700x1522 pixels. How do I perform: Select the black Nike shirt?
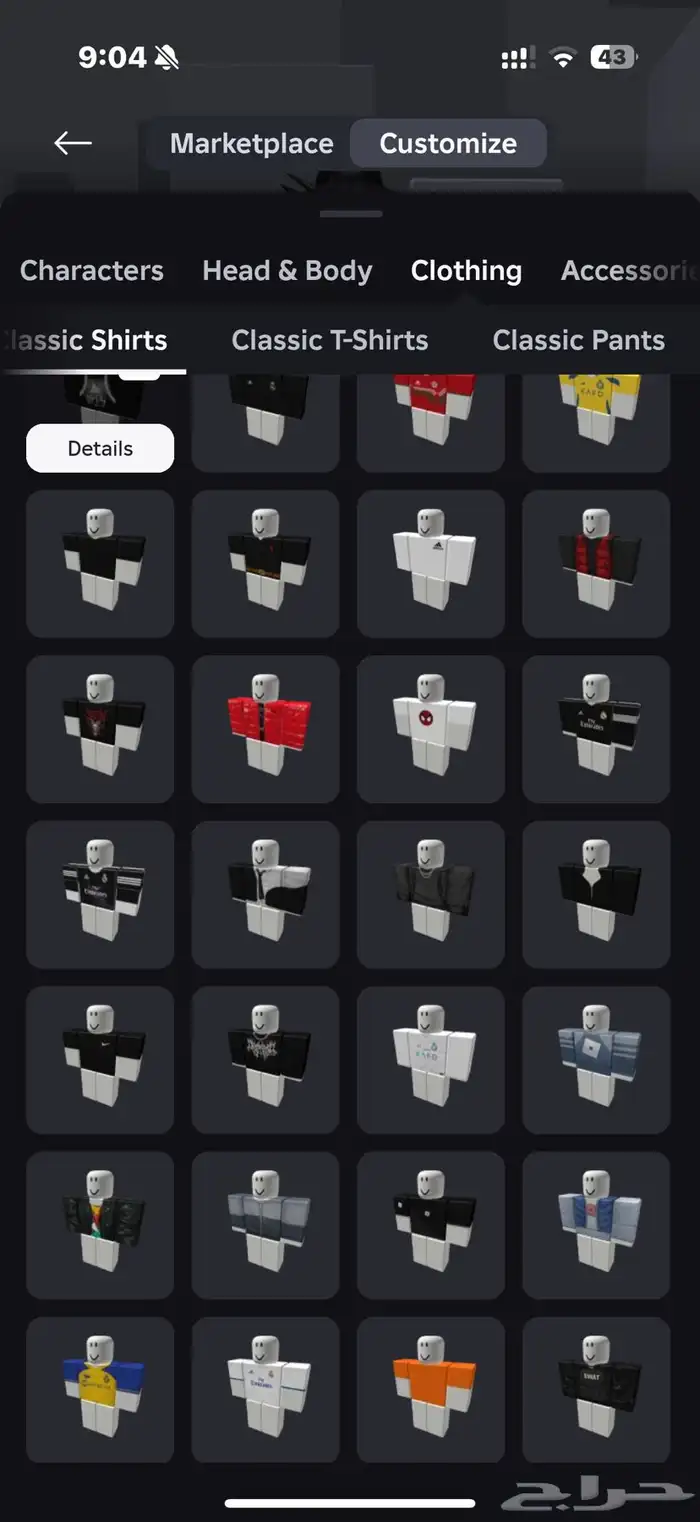[x=100, y=1060]
